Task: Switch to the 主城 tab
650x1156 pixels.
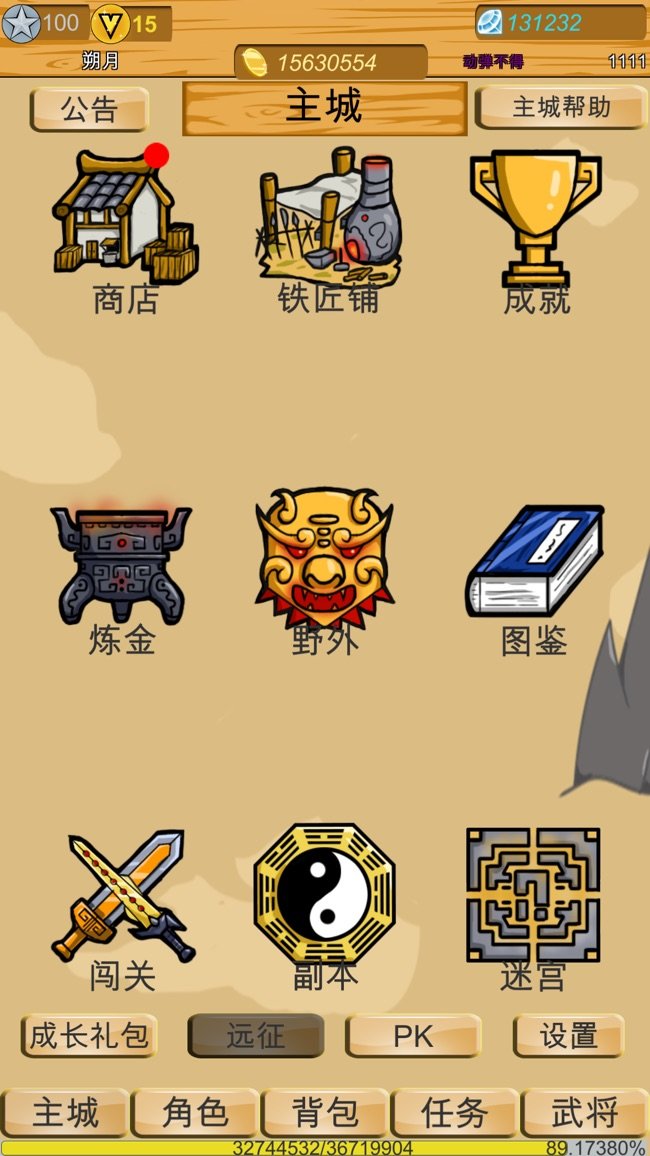Action: (x=65, y=1113)
